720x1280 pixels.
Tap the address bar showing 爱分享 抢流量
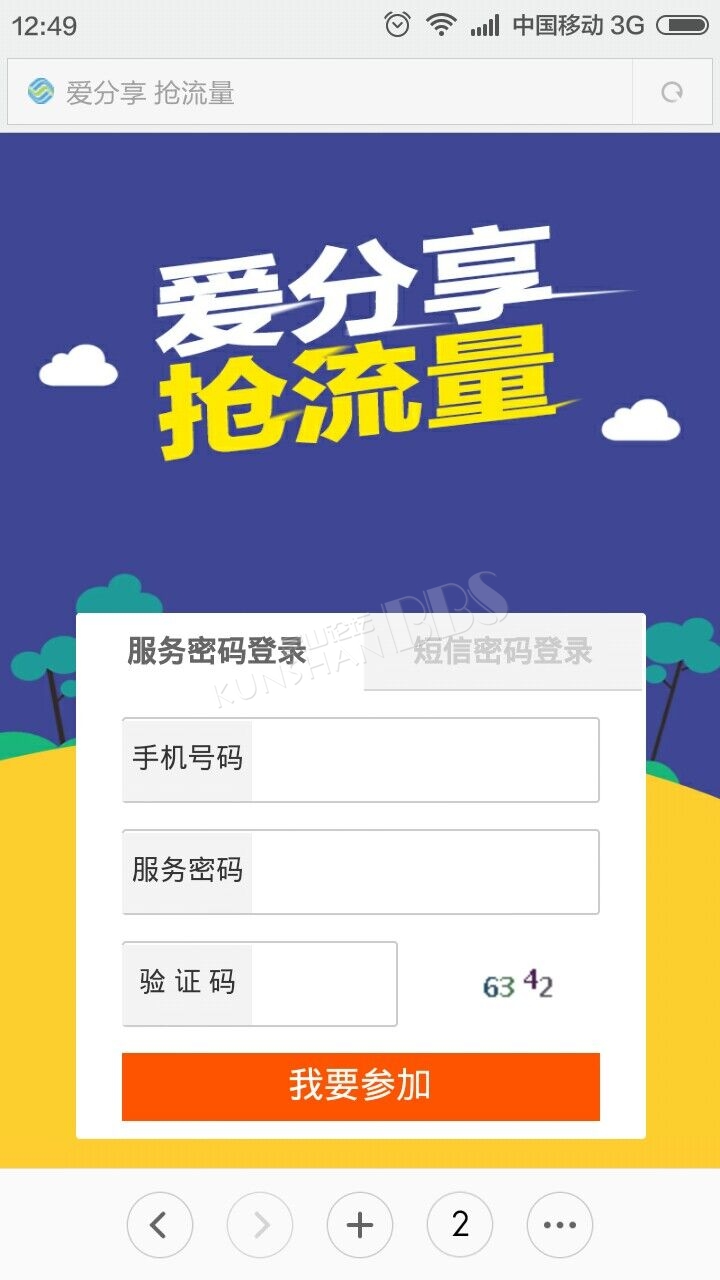[x=320, y=93]
